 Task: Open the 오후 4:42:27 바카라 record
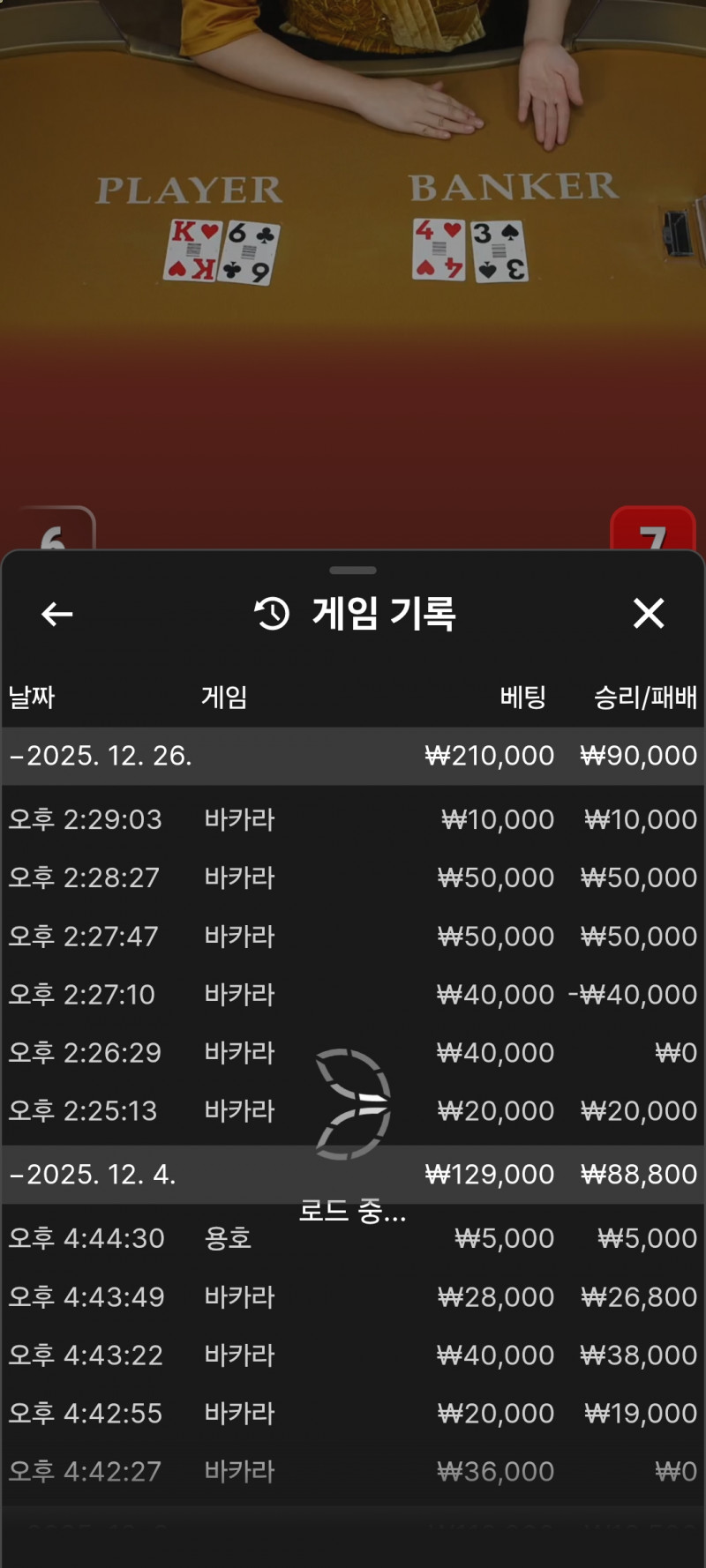[353, 1471]
